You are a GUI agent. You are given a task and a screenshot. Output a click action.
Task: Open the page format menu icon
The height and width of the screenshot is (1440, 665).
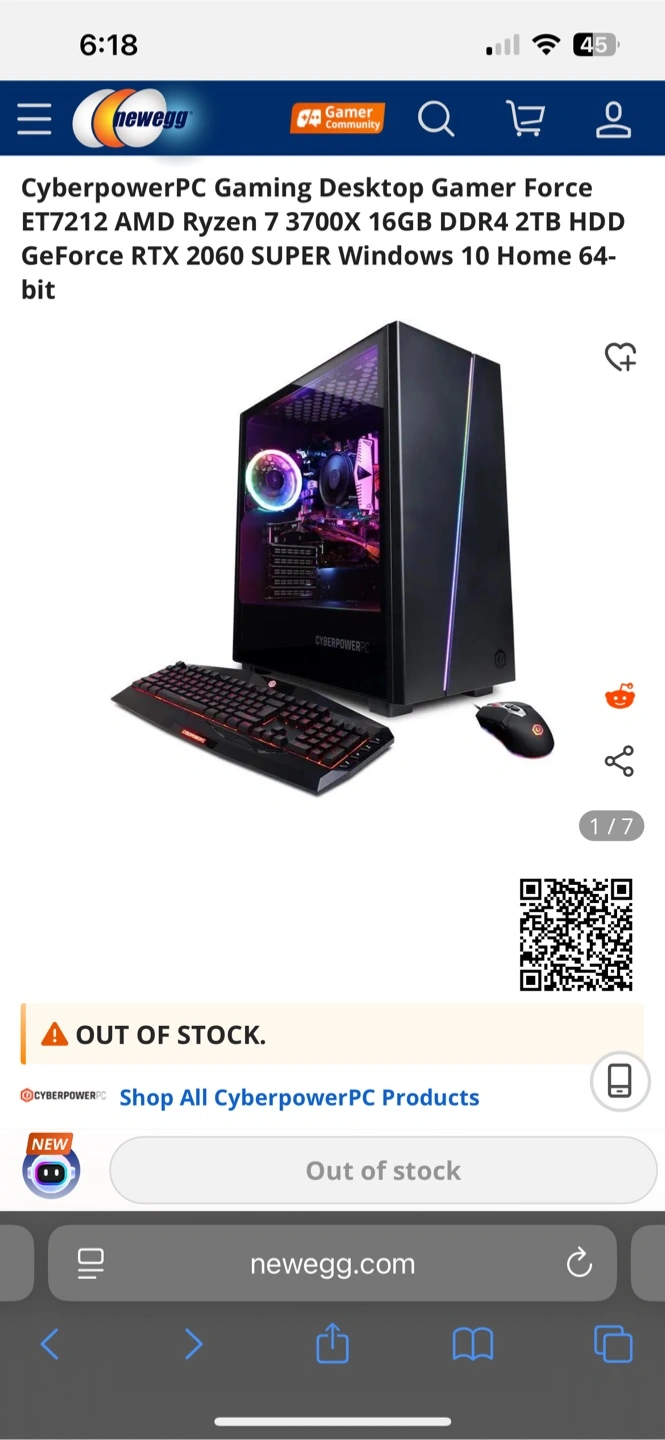tap(91, 1264)
